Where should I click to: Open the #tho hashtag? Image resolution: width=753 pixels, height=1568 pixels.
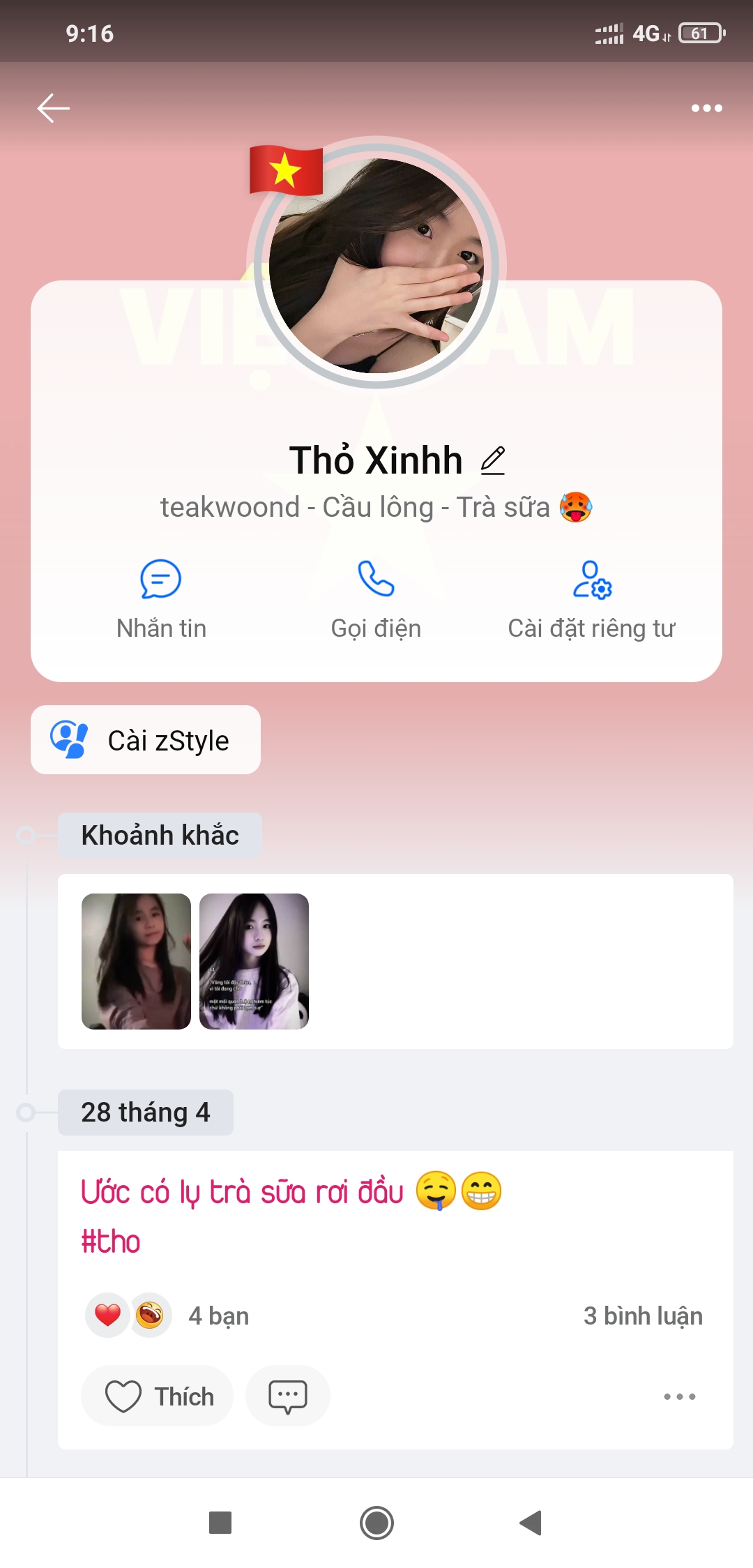tap(111, 1242)
